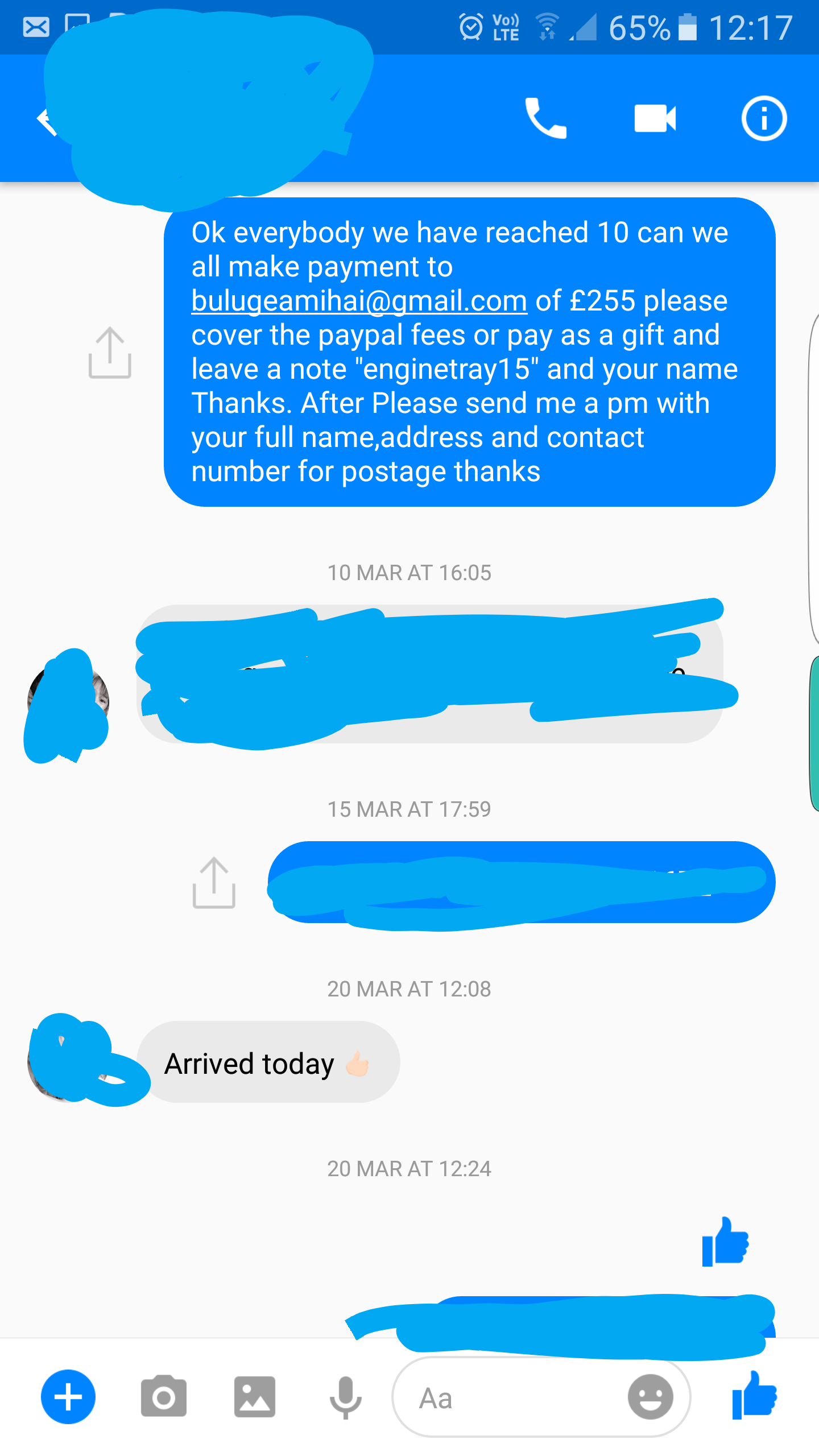Start a voice call
The height and width of the screenshot is (1456, 819).
coord(545,118)
